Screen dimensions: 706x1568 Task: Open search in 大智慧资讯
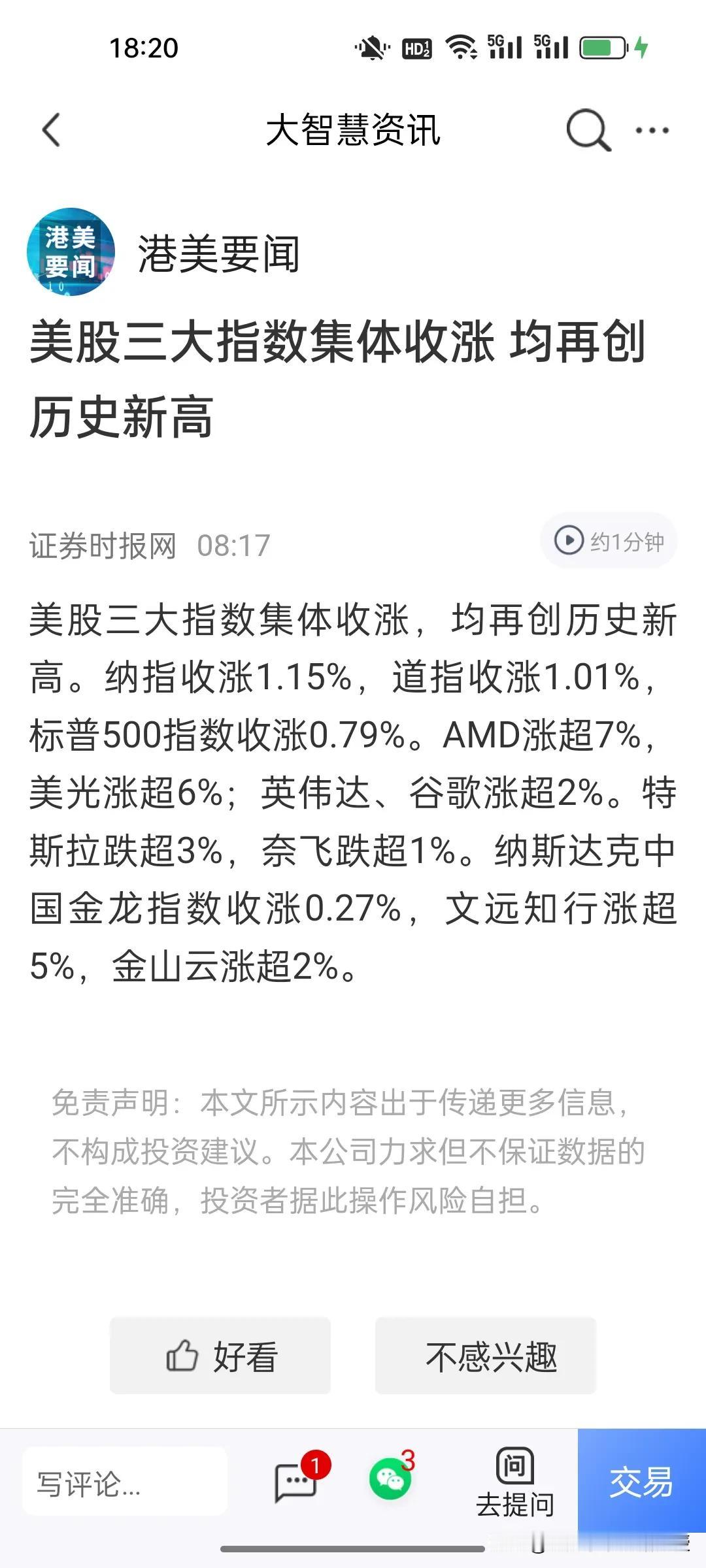586,129
